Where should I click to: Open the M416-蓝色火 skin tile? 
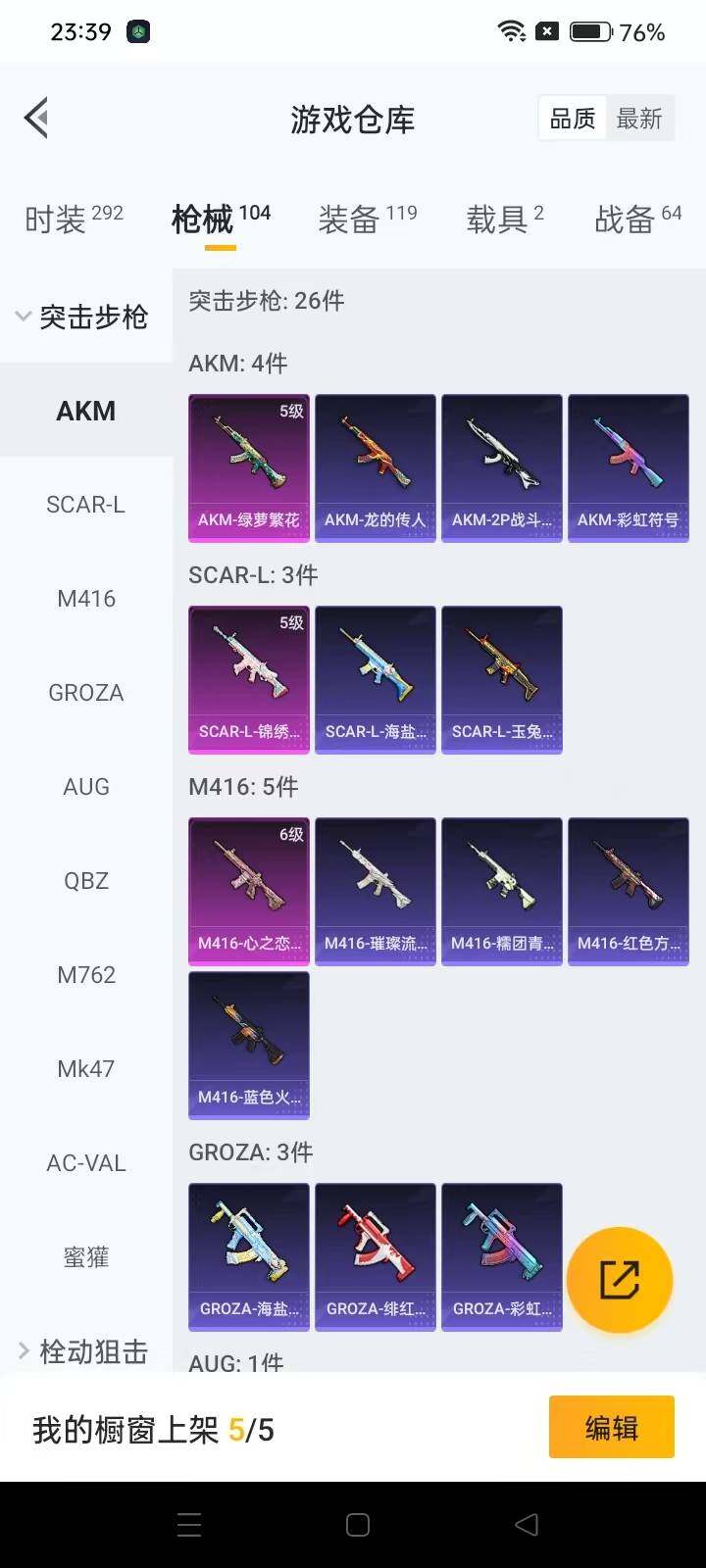click(249, 1045)
